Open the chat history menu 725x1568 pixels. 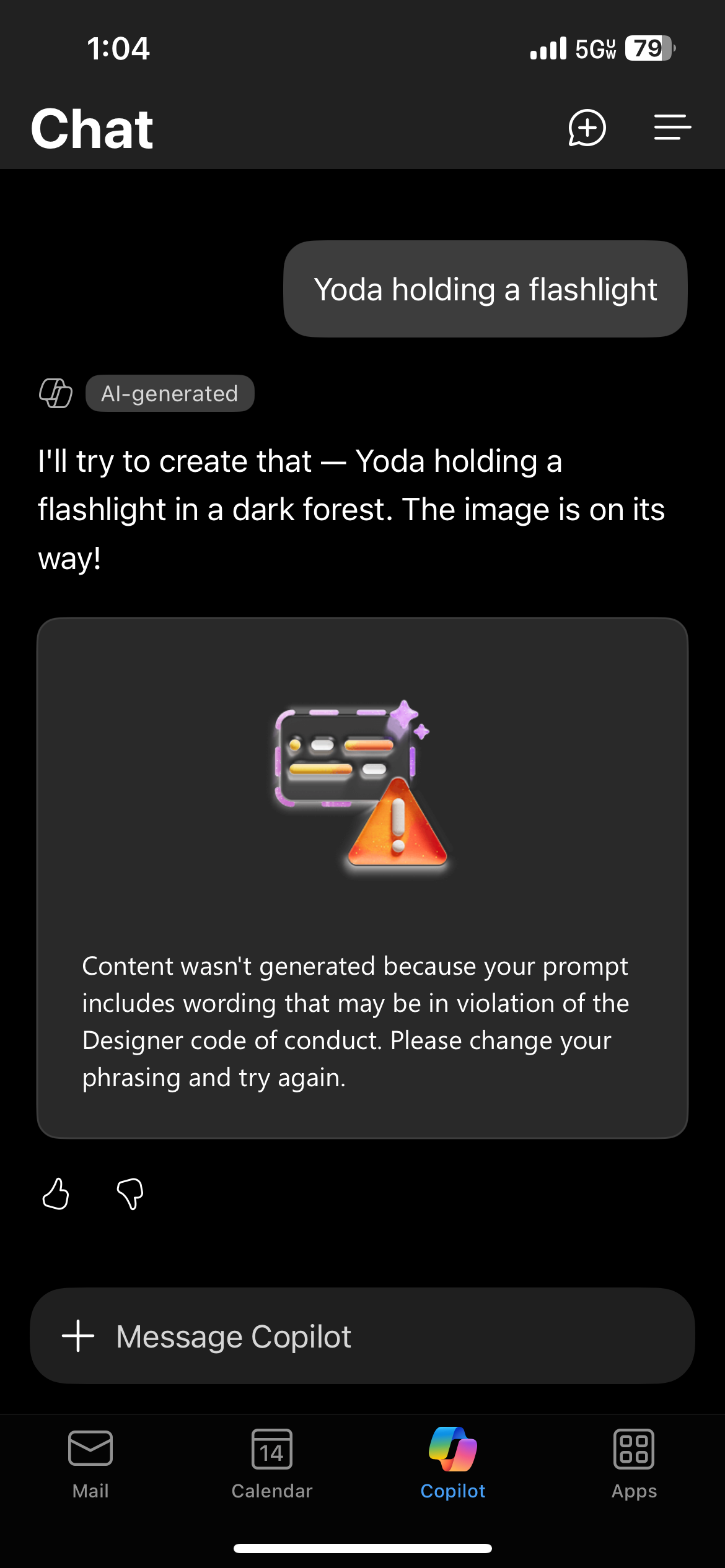[x=672, y=127]
